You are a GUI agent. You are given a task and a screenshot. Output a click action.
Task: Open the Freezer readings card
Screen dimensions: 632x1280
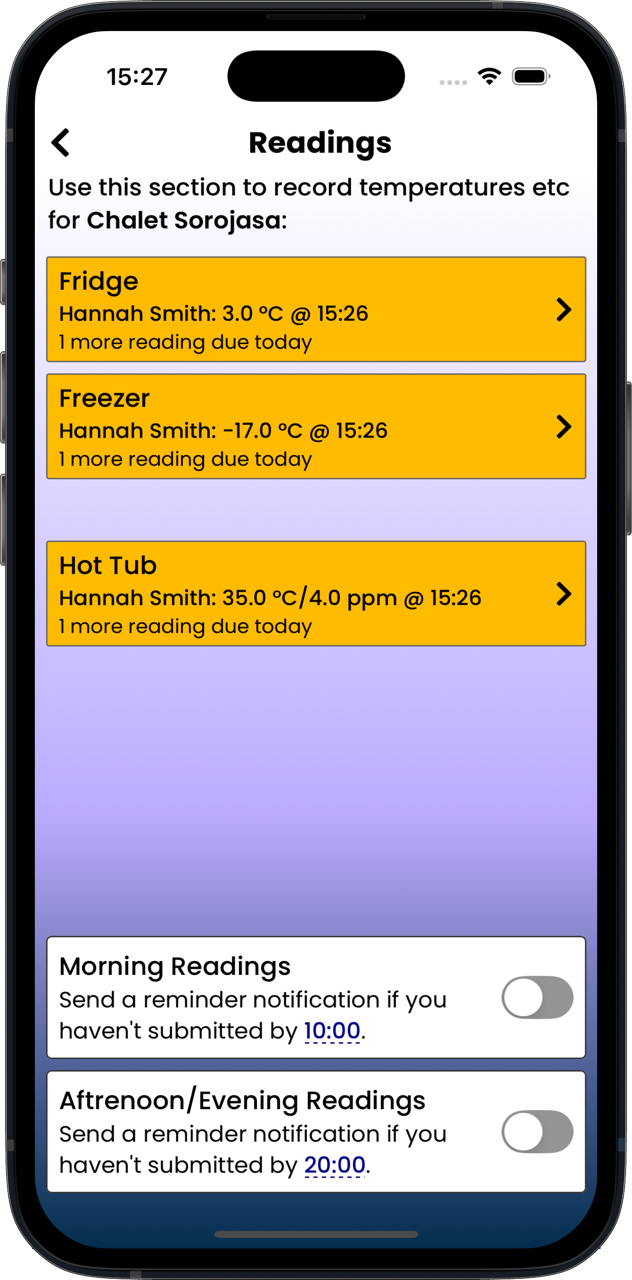tap(315, 427)
